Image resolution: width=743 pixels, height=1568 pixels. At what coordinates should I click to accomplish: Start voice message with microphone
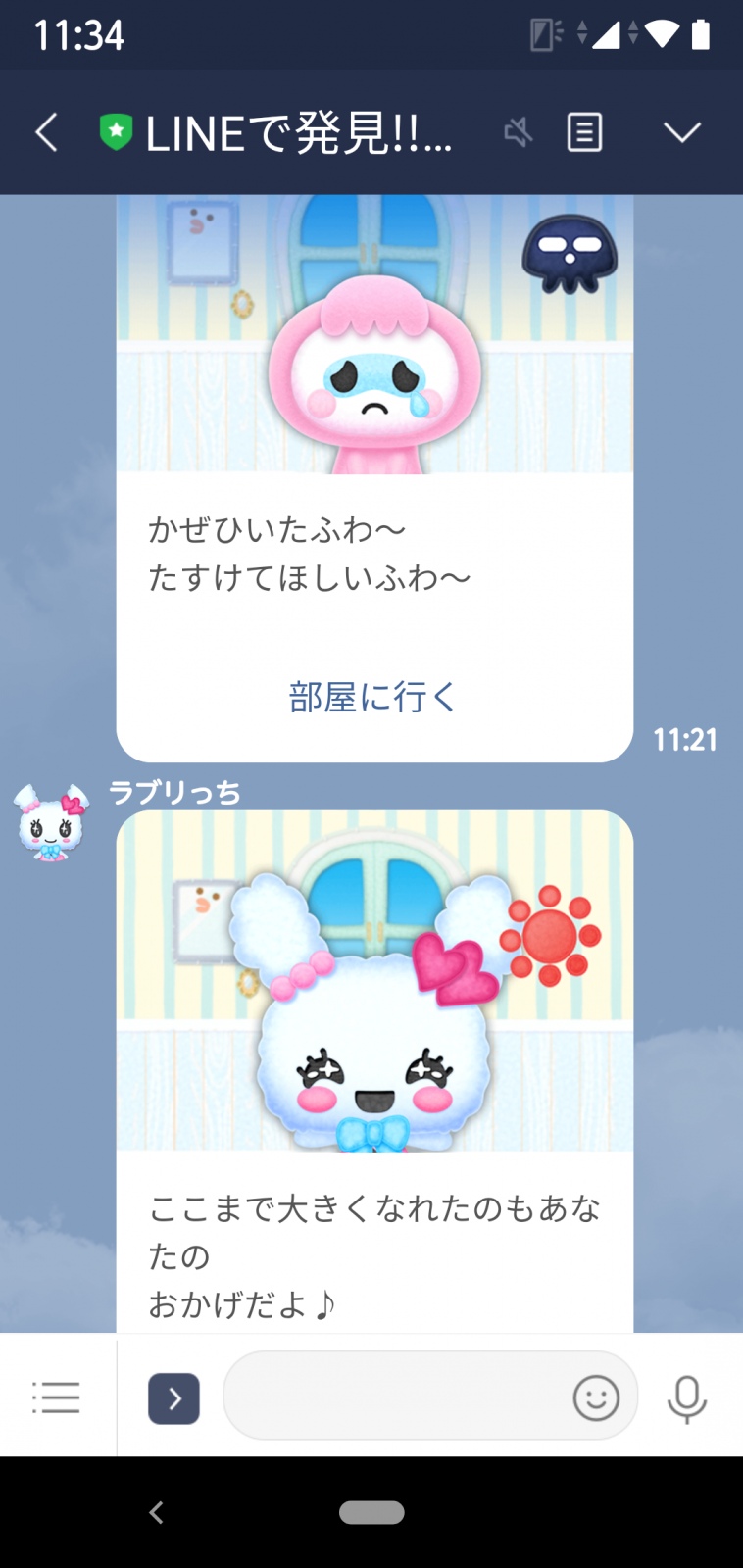point(687,1398)
